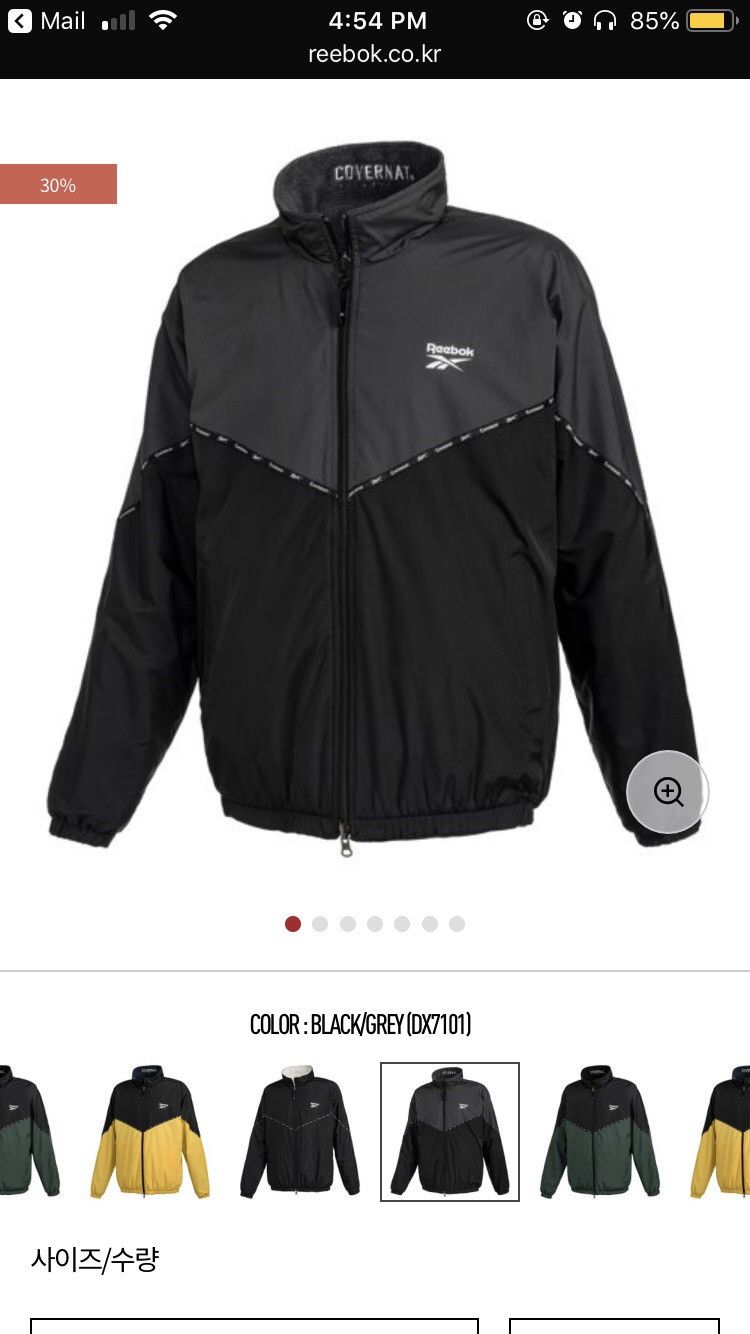This screenshot has height=1334, width=750.
Task: Open the main black/grey jacket photo
Action: click(x=374, y=500)
